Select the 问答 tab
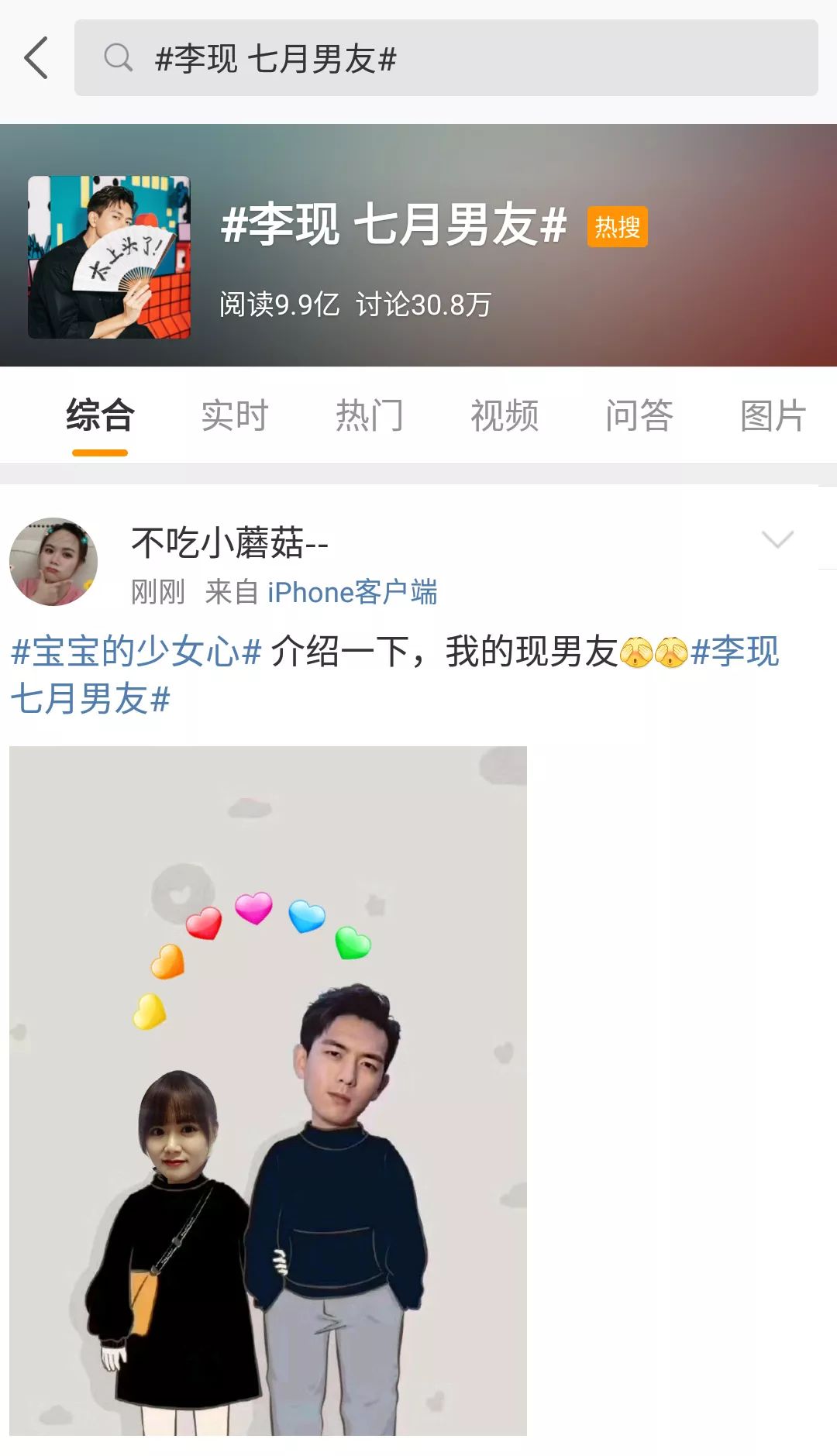This screenshot has height=1456, width=837. [639, 415]
